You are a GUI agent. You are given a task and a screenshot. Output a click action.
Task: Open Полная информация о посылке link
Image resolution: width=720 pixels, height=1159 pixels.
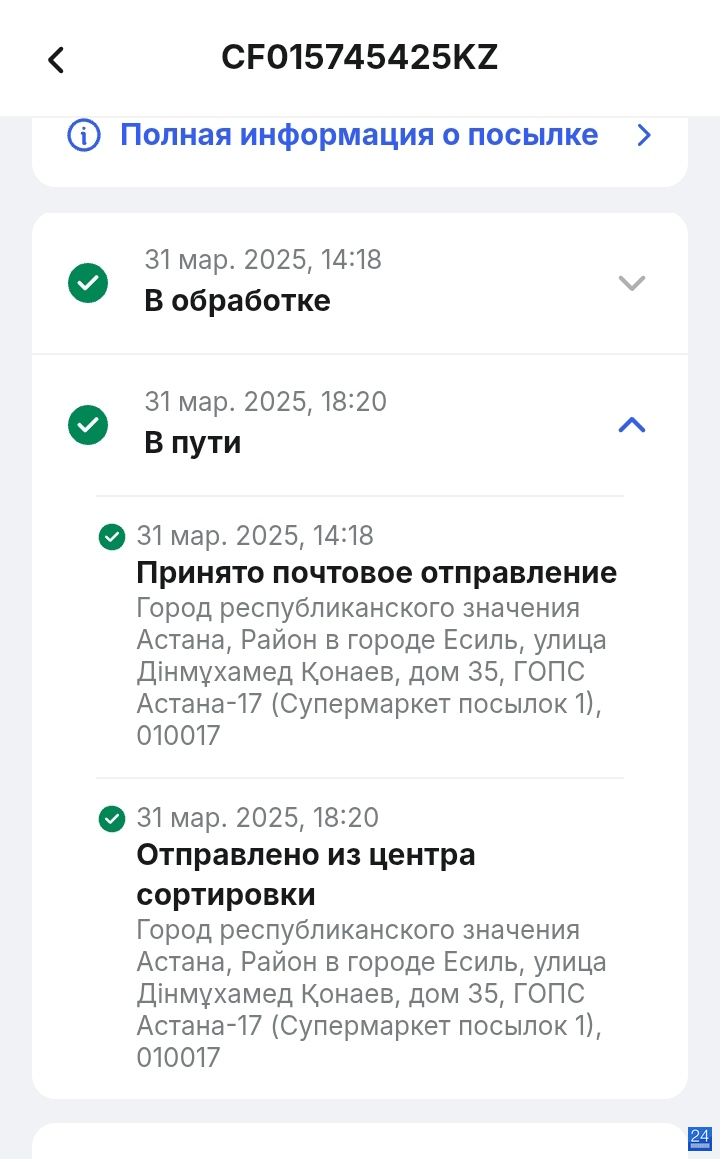[359, 135]
